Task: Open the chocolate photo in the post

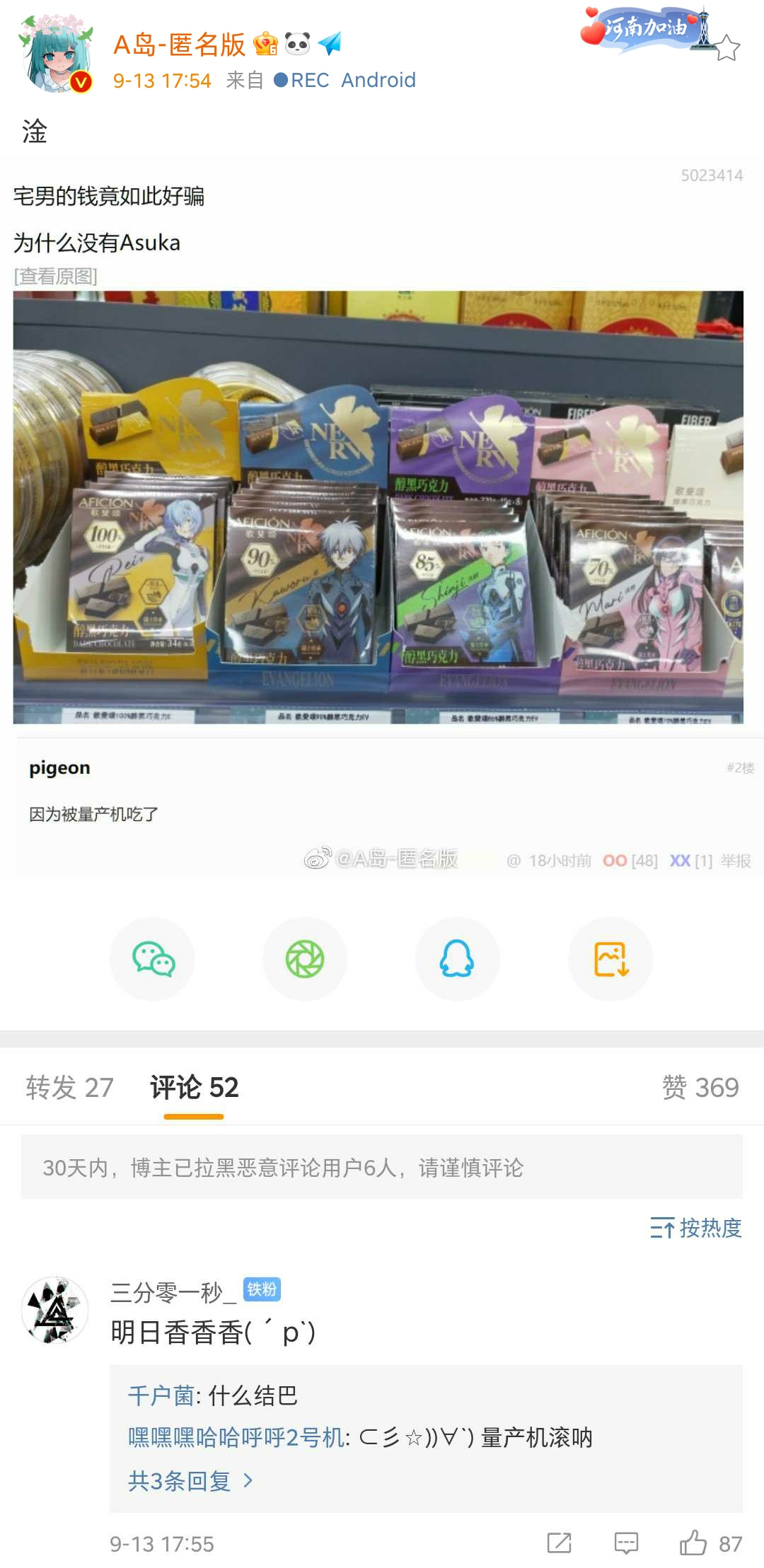Action: click(378, 506)
